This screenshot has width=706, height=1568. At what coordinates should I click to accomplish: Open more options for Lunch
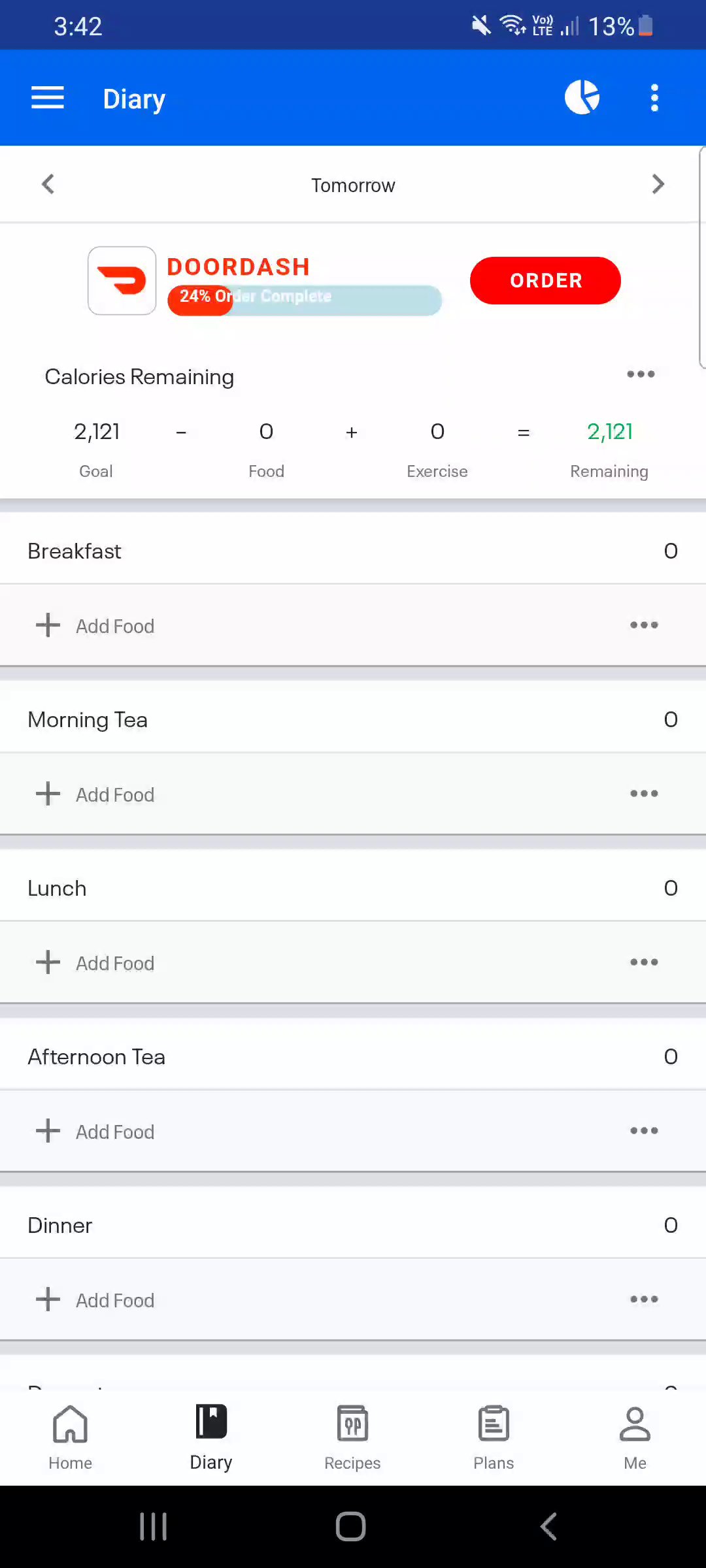(x=644, y=962)
